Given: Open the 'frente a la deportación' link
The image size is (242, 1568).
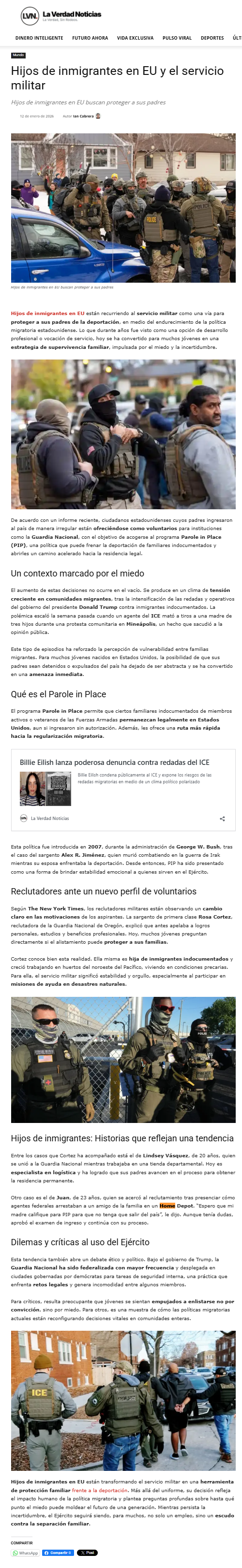Looking at the screenshot, I should pyautogui.click(x=100, y=1490).
